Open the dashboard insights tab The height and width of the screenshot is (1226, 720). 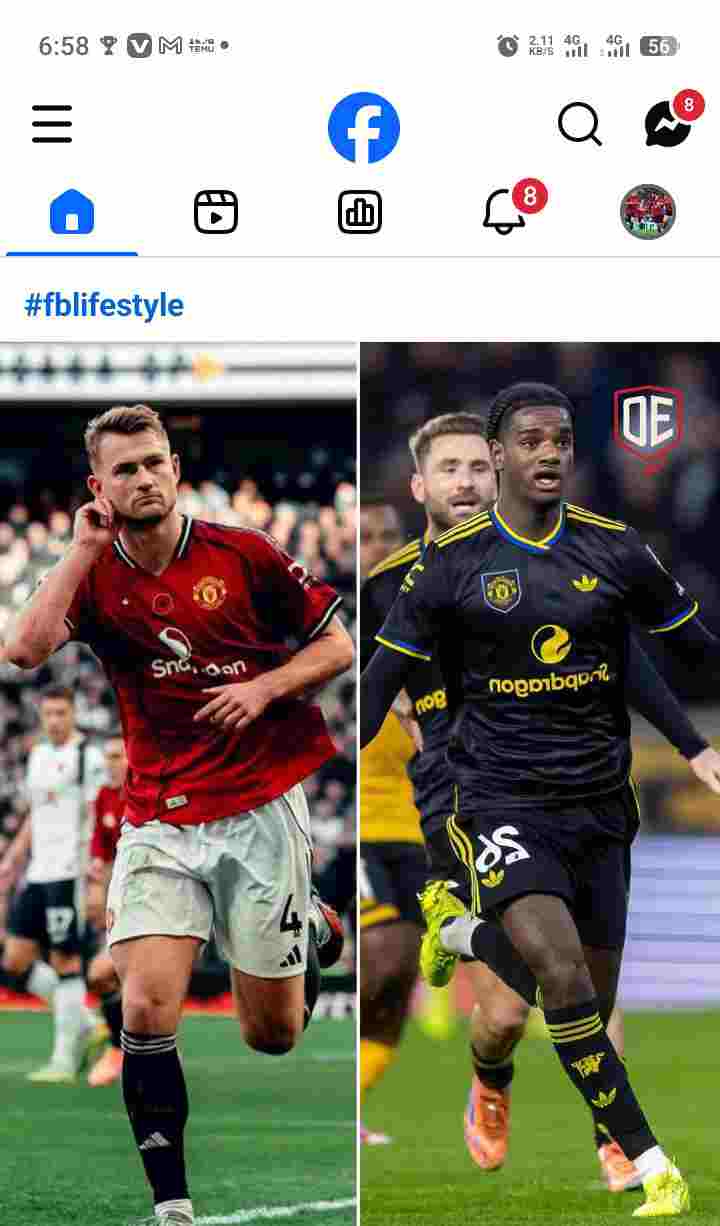(x=360, y=212)
